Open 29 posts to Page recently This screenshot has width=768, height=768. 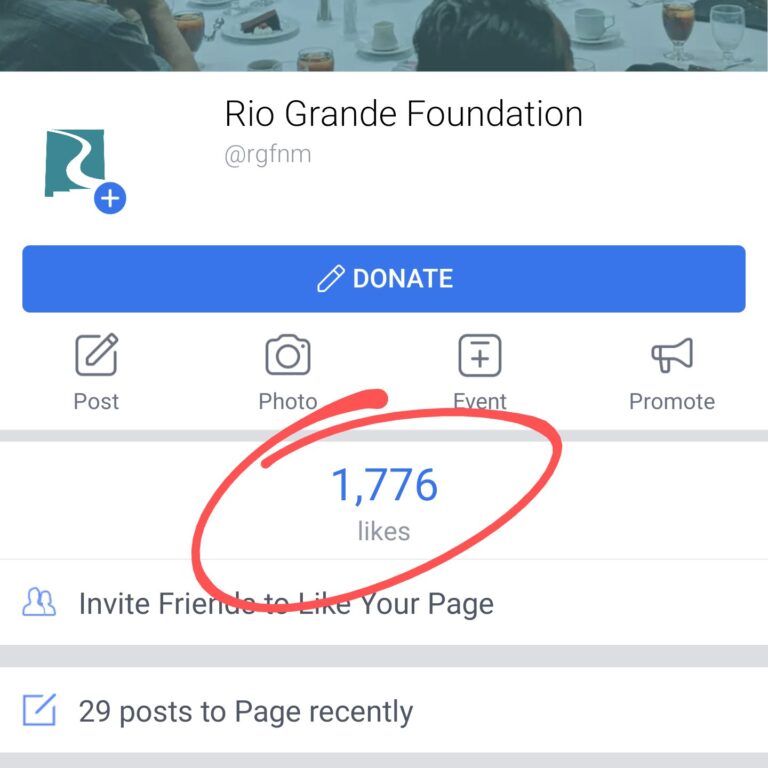[245, 712]
